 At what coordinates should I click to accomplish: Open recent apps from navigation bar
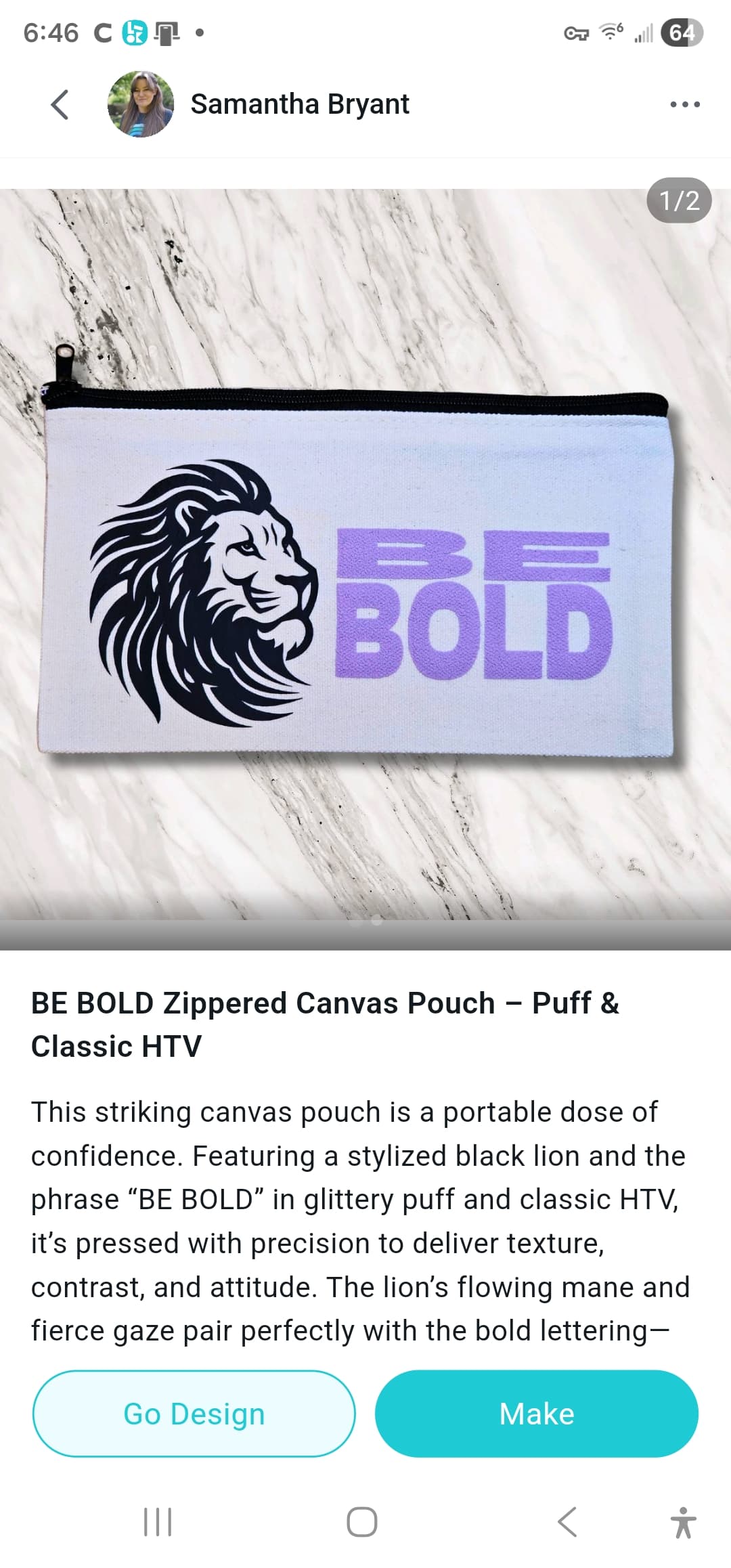[158, 1522]
